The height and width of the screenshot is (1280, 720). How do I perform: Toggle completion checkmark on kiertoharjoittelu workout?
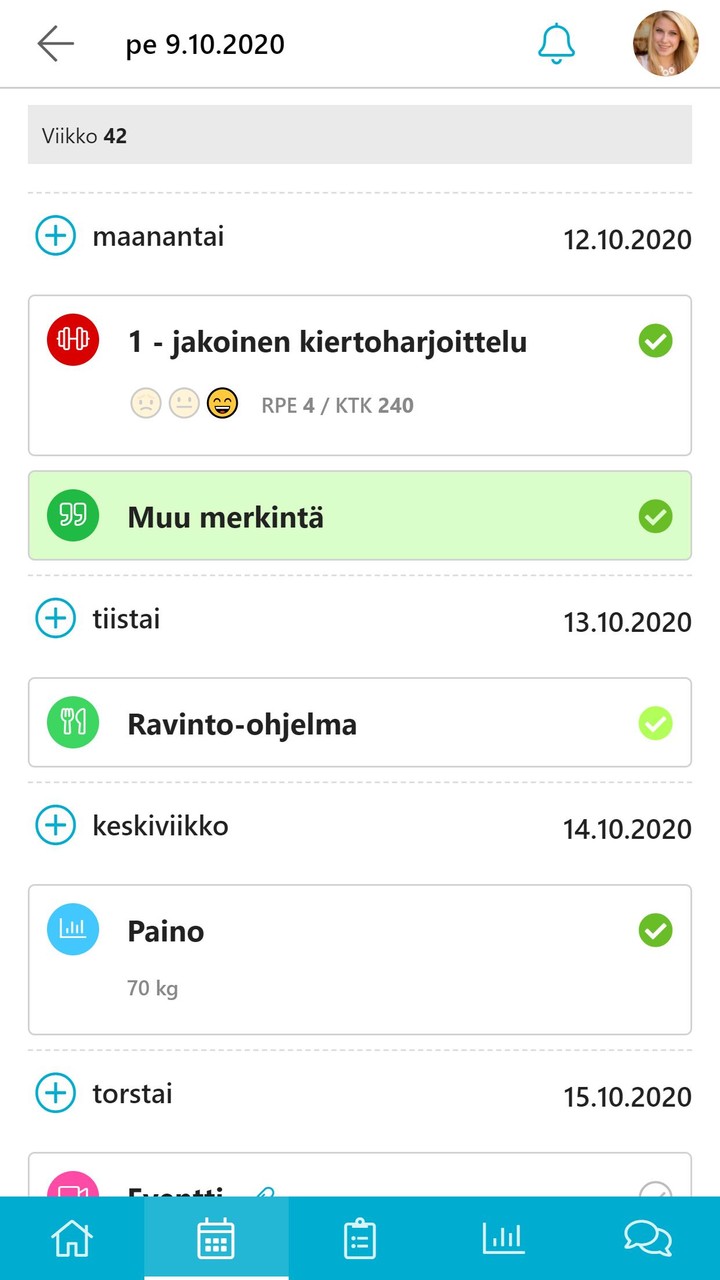coord(655,340)
